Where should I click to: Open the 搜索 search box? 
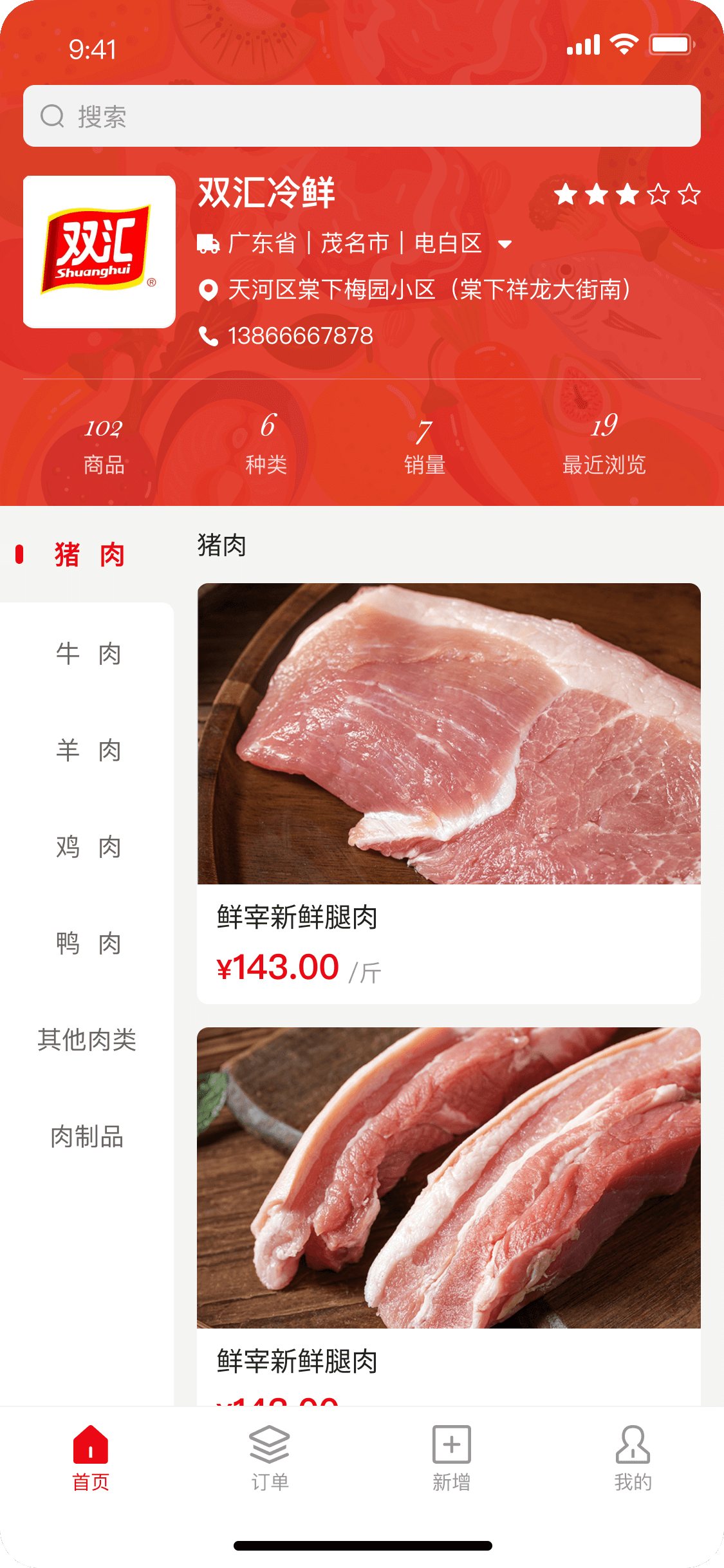pos(362,116)
